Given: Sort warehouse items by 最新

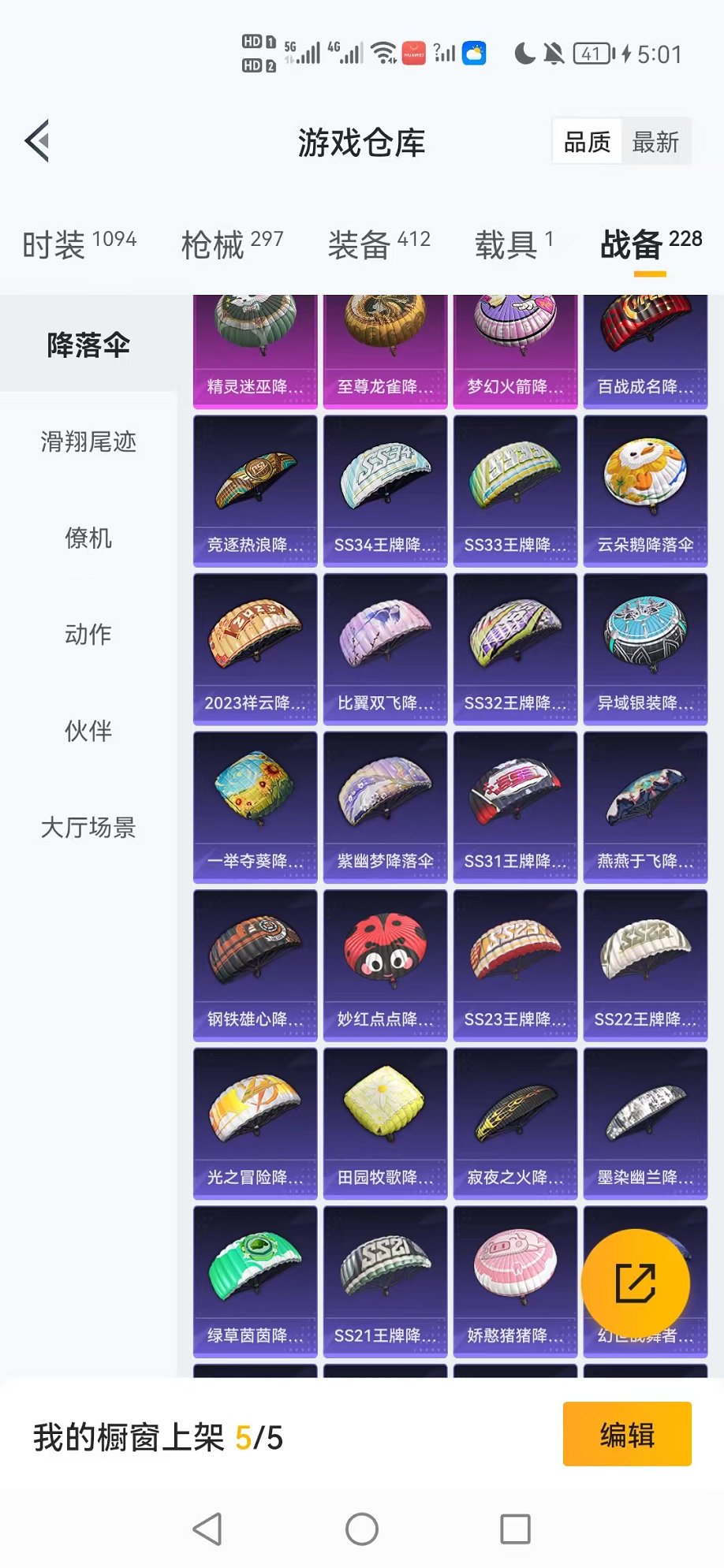Looking at the screenshot, I should (655, 143).
